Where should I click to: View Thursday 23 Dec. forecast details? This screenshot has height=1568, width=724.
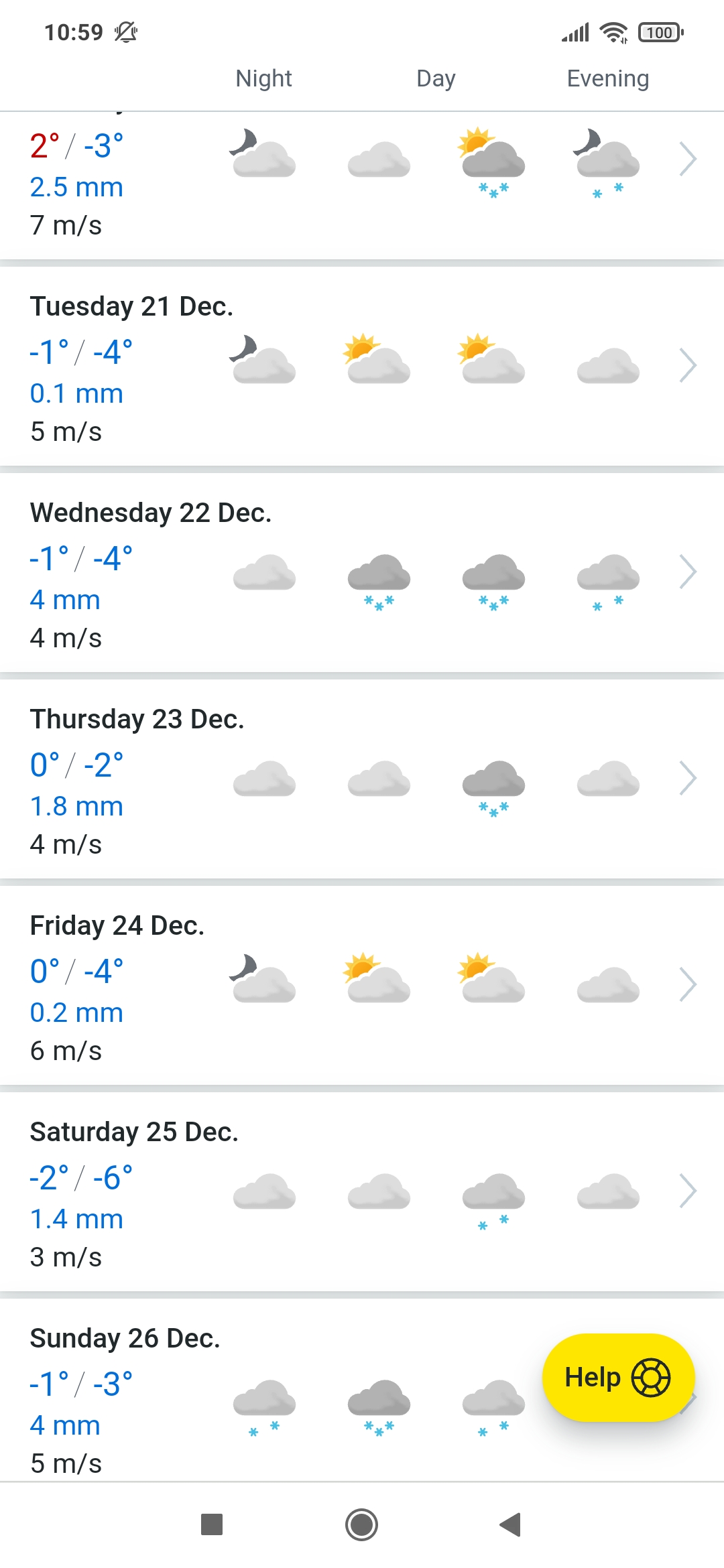pos(688,779)
